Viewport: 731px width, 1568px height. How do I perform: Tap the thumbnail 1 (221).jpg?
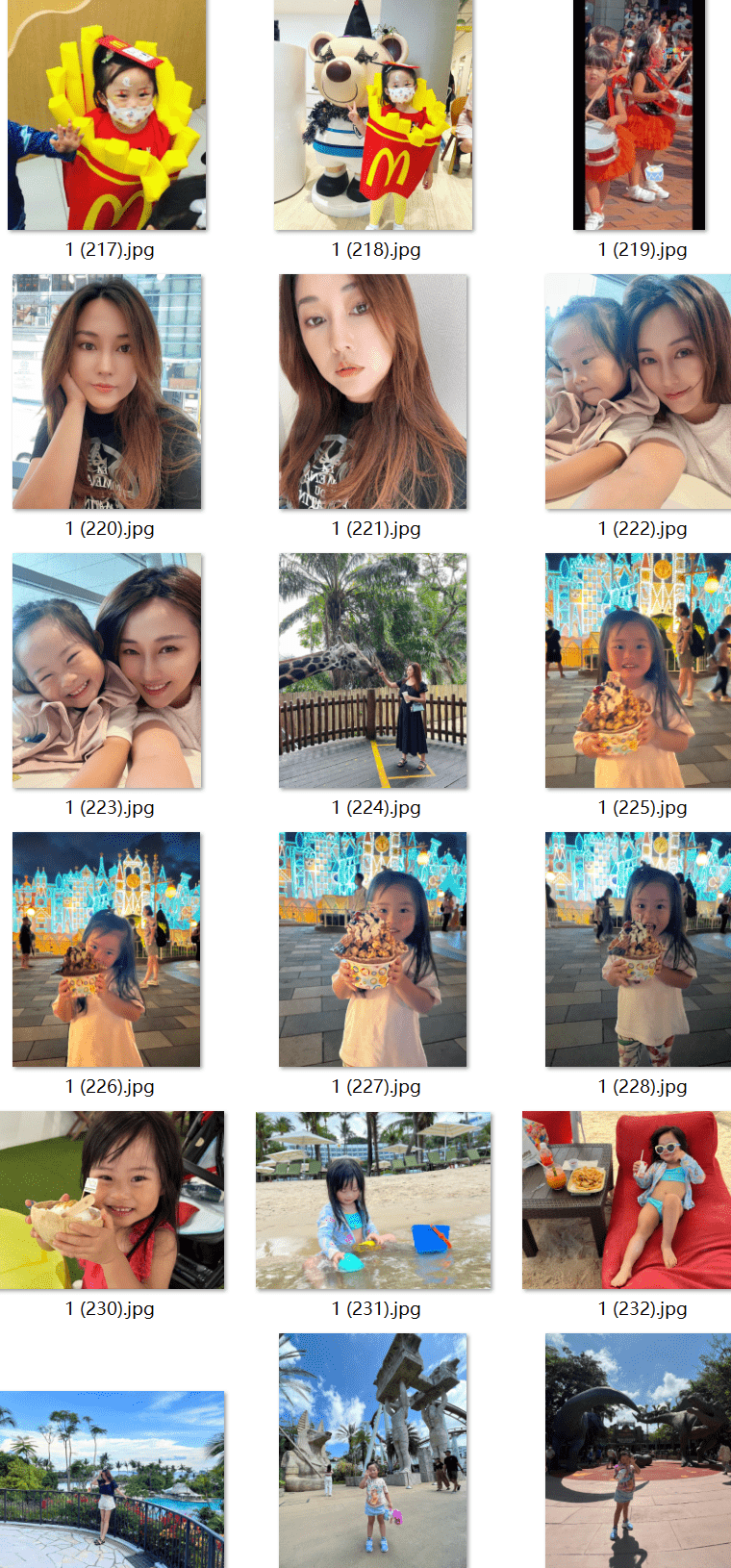coord(373,392)
